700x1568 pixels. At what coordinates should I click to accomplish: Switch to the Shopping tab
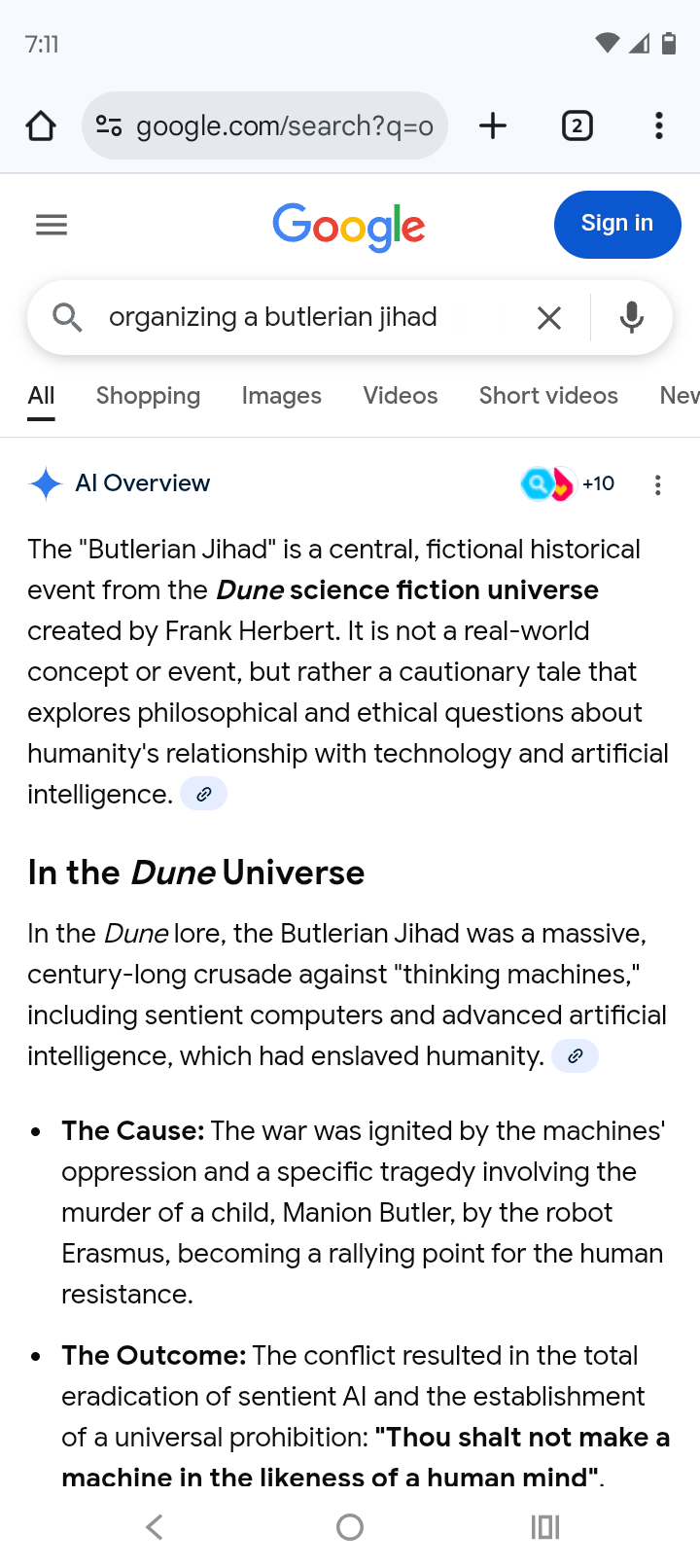coord(148,396)
